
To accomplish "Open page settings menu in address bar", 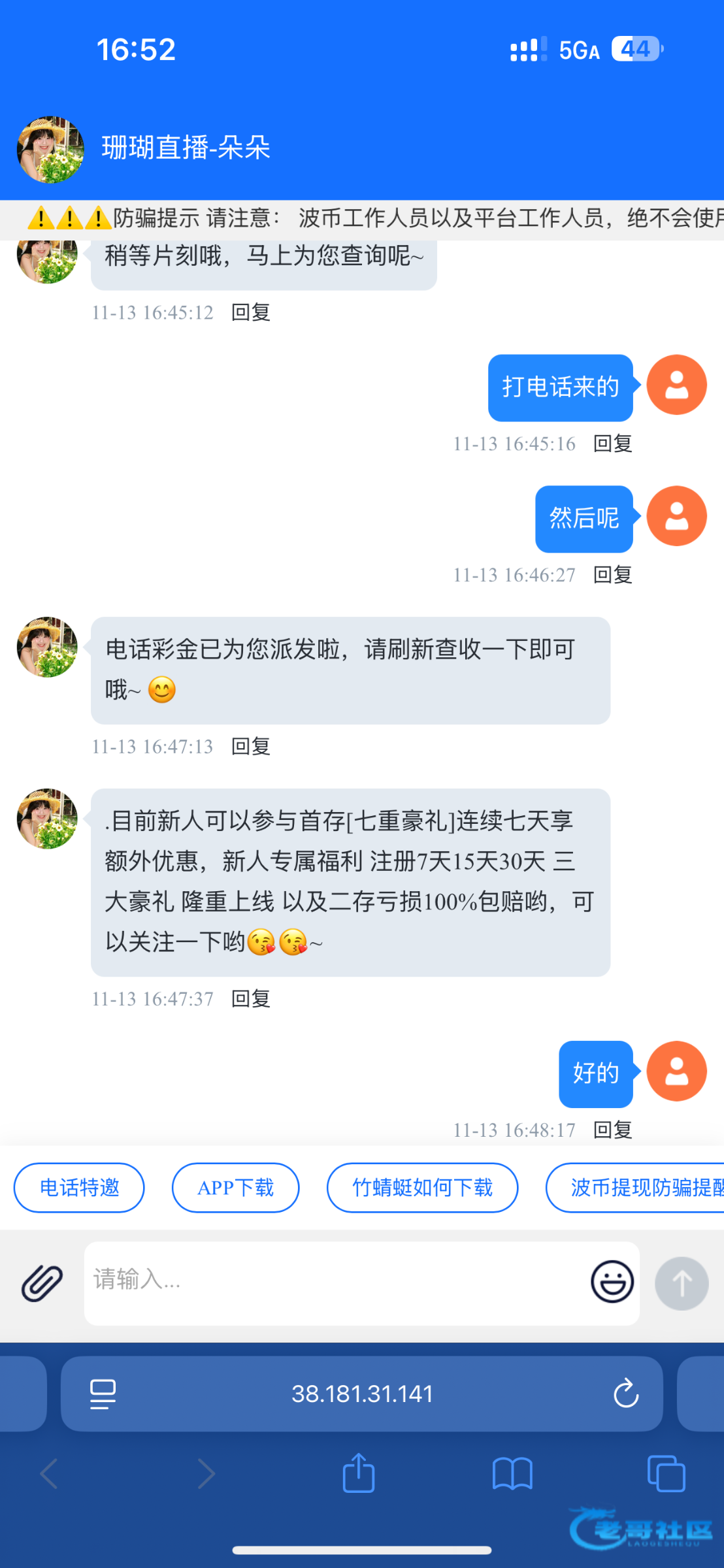I will (103, 1394).
